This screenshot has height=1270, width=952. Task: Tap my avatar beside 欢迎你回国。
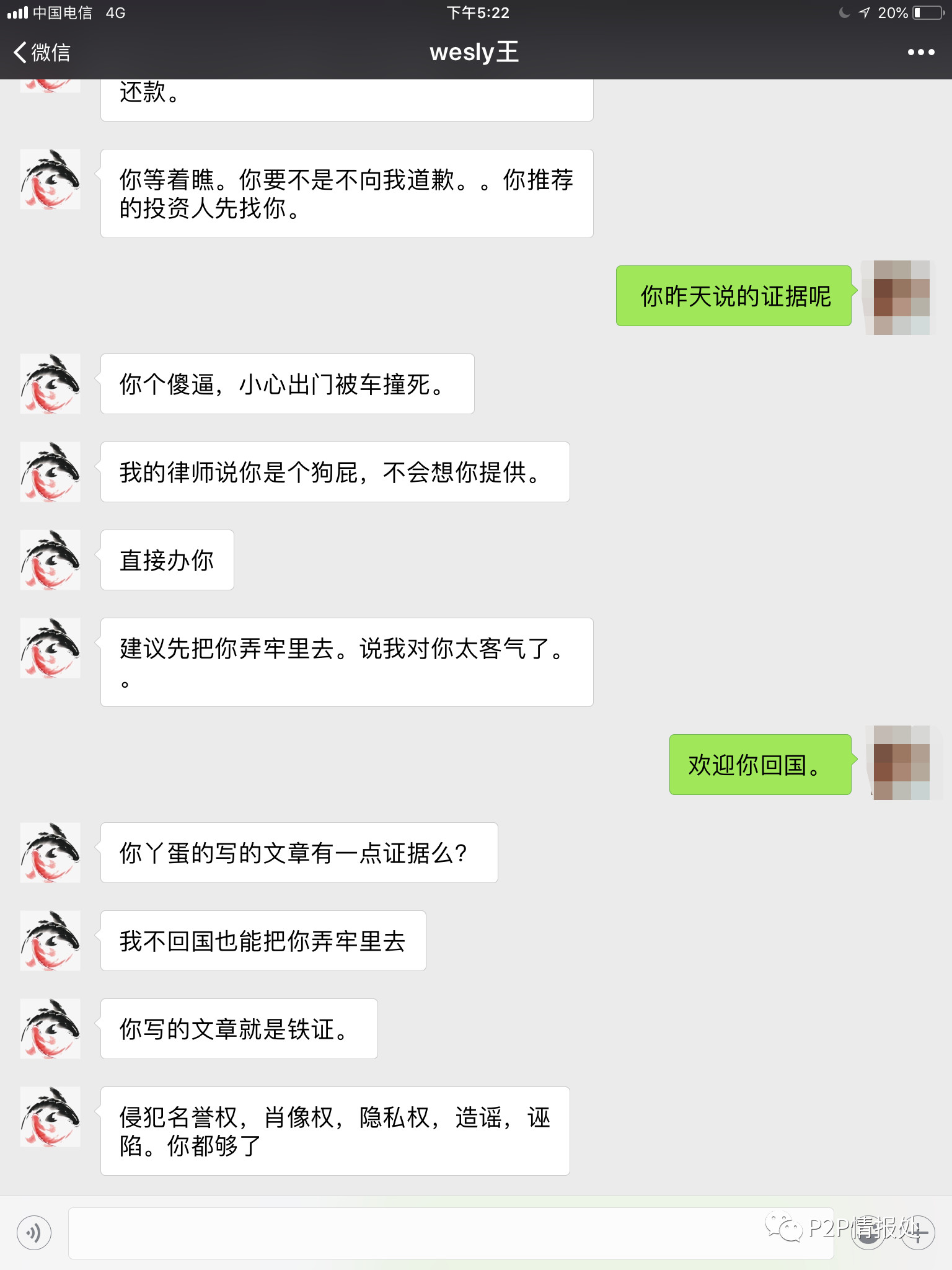901,763
